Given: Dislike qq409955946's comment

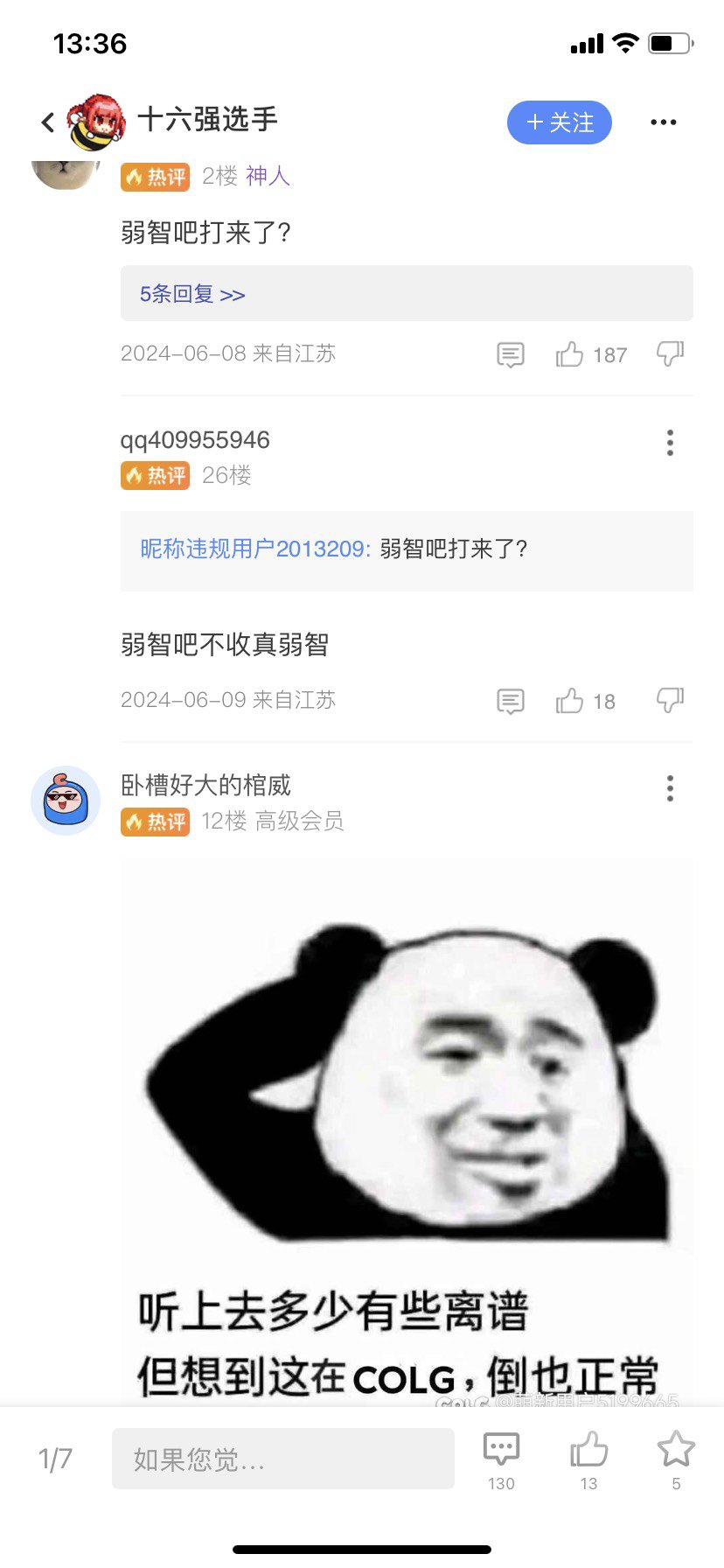Looking at the screenshot, I should click(x=670, y=700).
